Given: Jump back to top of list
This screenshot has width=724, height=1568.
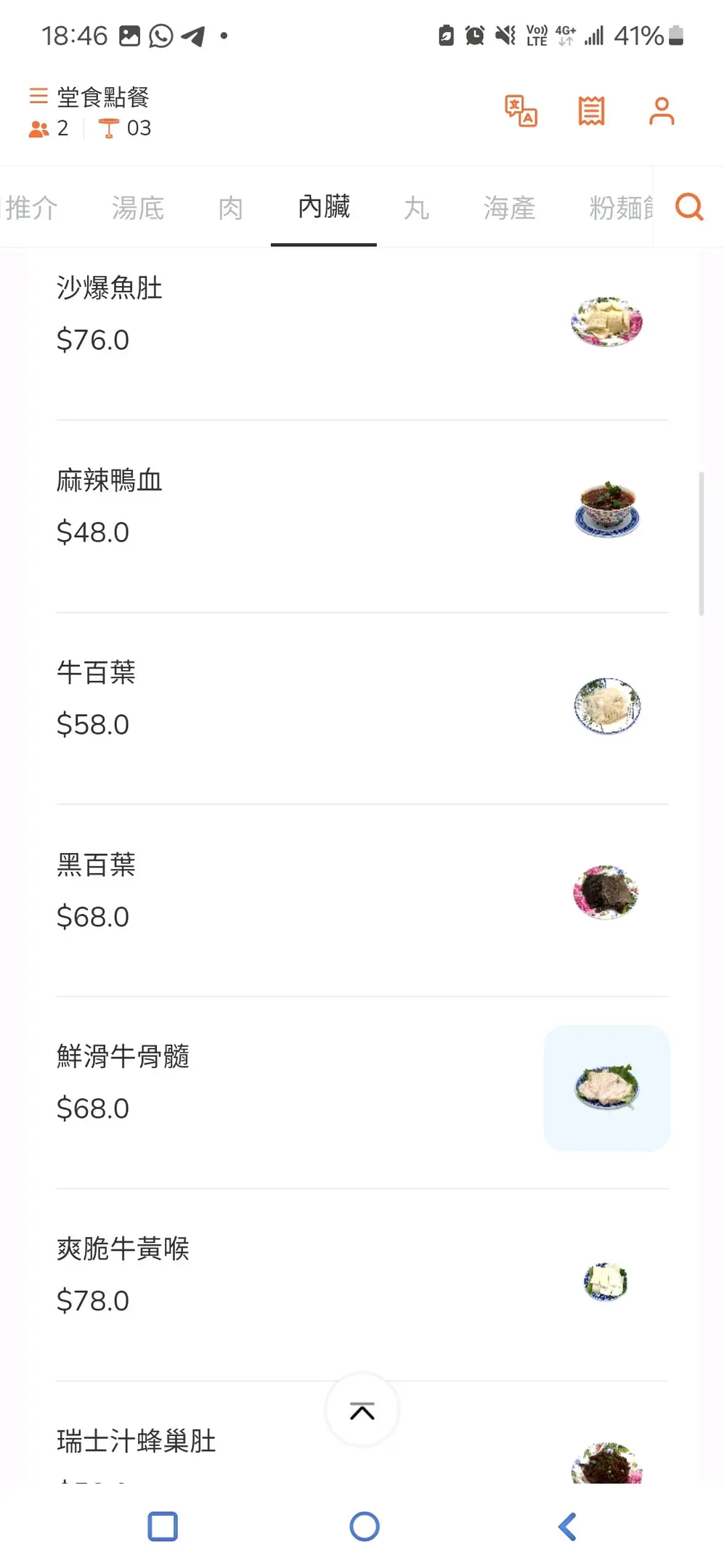Looking at the screenshot, I should (x=362, y=1410).
